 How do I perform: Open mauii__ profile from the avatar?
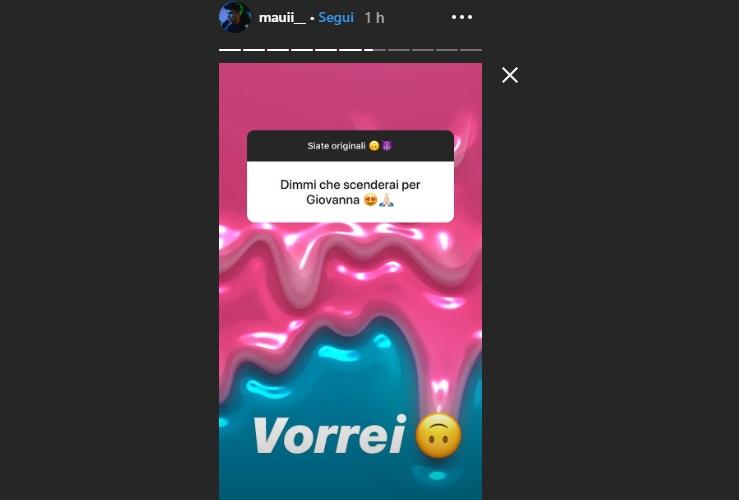[235, 17]
